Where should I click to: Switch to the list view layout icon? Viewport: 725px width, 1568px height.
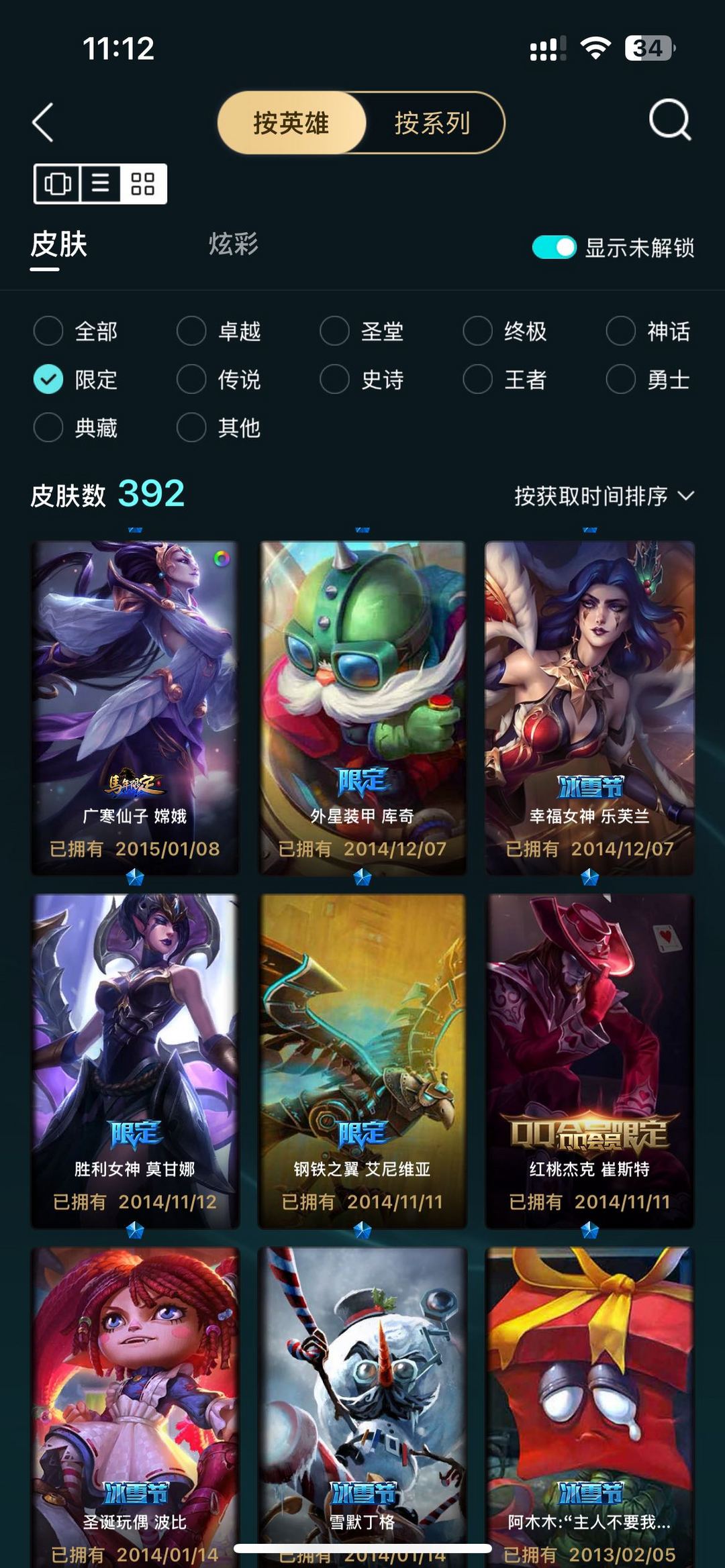101,184
